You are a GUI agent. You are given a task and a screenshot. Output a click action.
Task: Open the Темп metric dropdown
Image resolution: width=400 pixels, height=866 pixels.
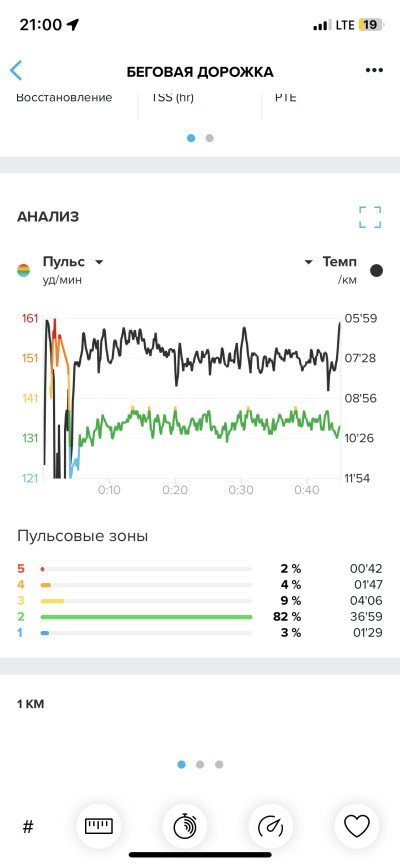point(330,262)
